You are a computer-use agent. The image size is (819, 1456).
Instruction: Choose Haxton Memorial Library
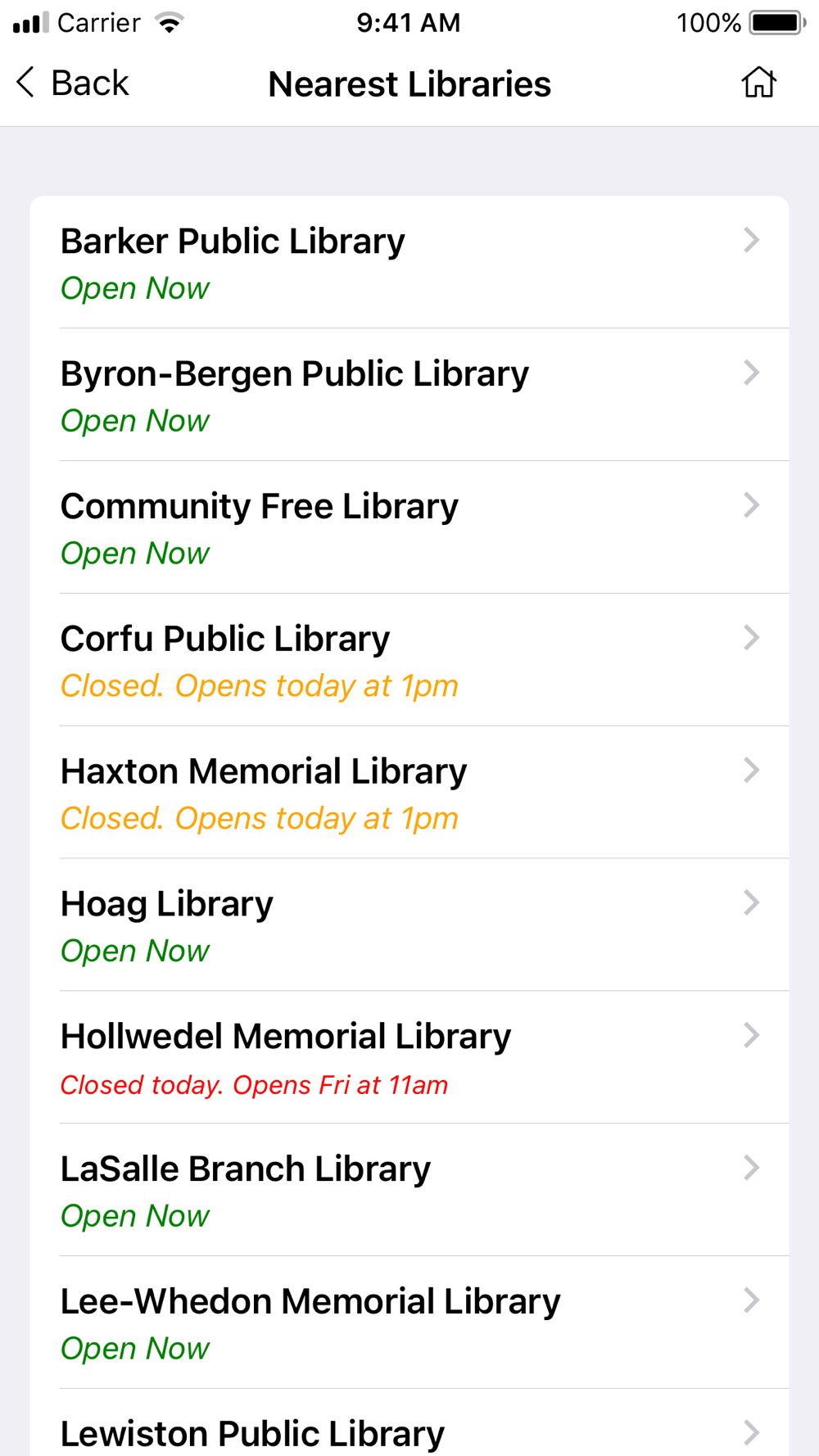point(409,794)
